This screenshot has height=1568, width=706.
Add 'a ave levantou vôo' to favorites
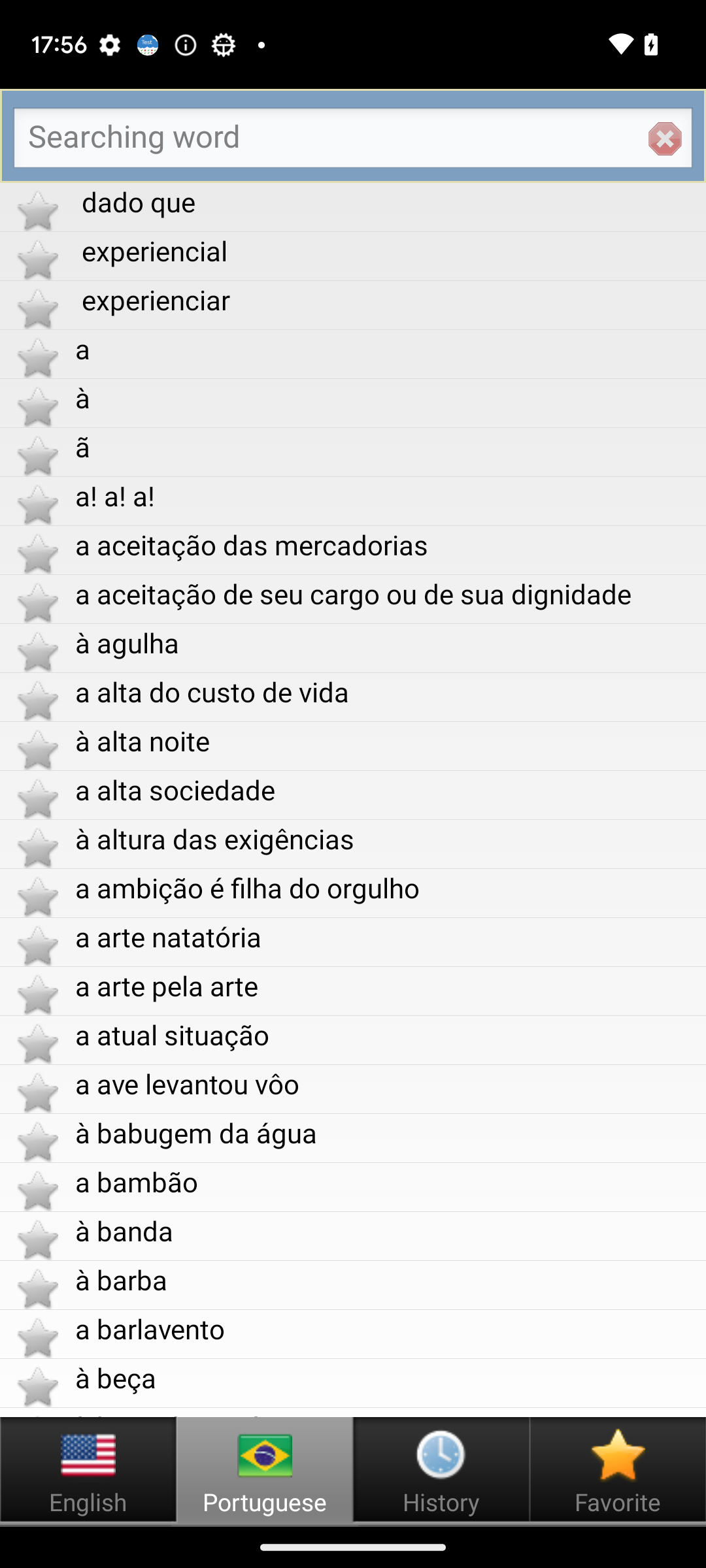click(x=37, y=1092)
